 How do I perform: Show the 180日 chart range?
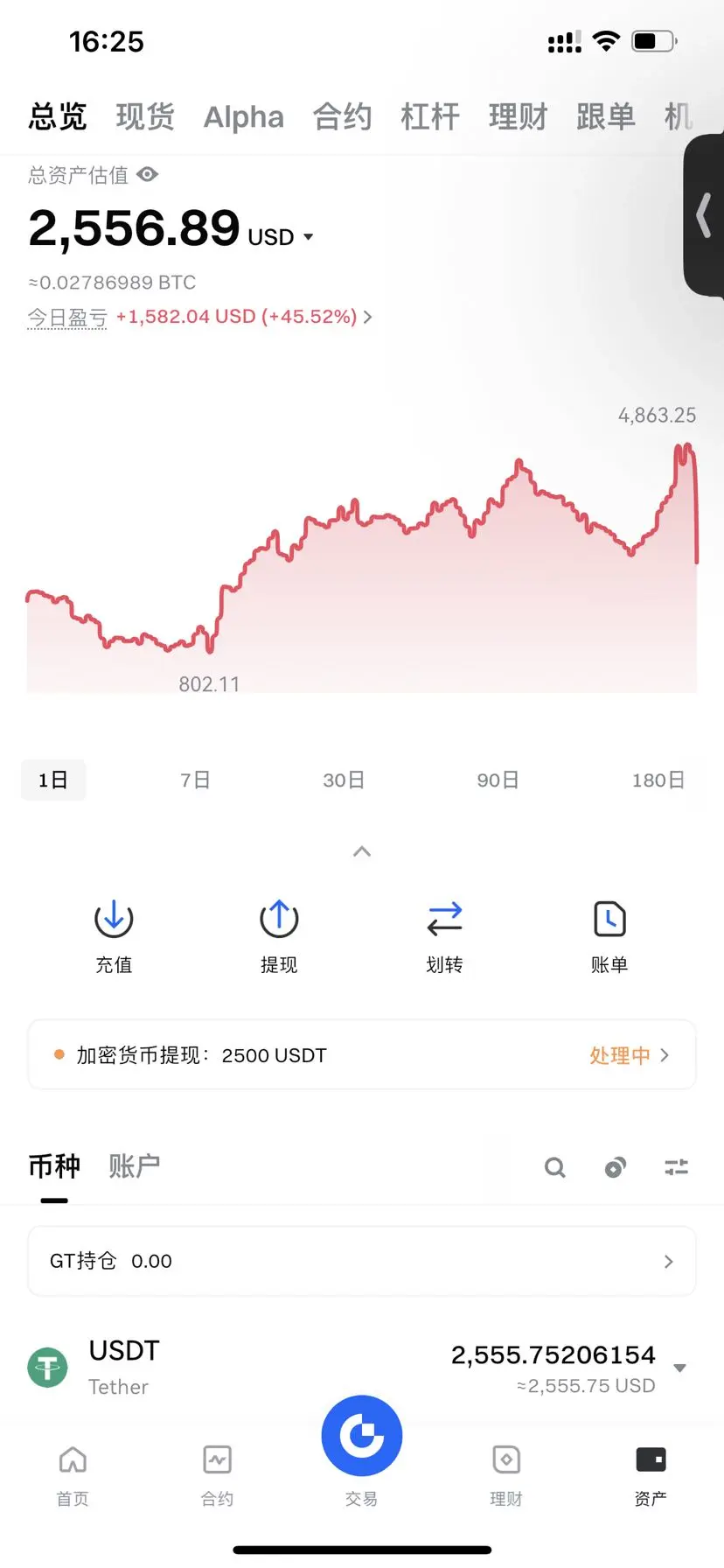point(658,780)
